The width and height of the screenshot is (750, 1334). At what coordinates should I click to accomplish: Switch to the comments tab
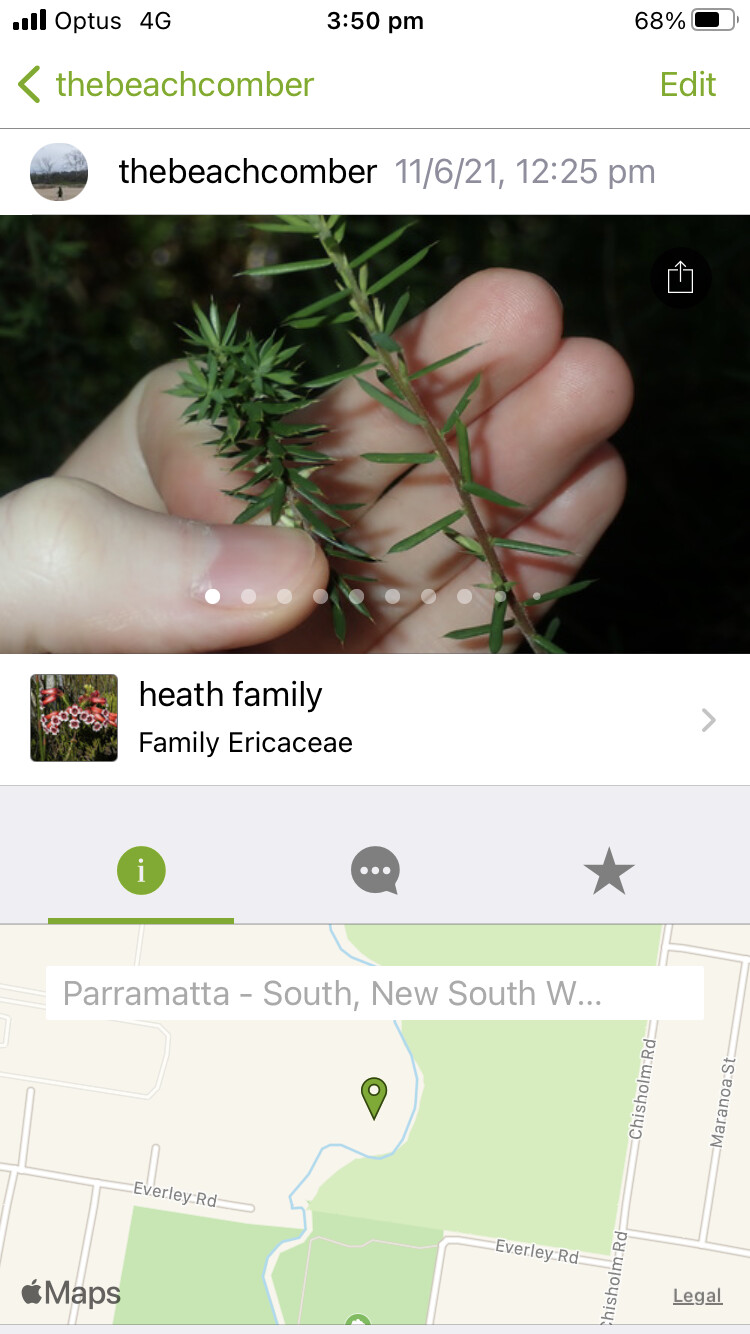(375, 871)
